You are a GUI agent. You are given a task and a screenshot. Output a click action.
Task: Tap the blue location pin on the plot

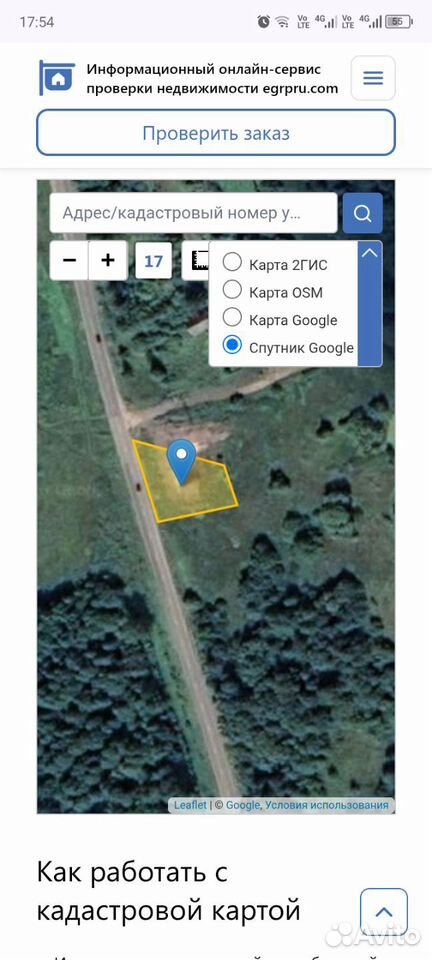(x=181, y=461)
